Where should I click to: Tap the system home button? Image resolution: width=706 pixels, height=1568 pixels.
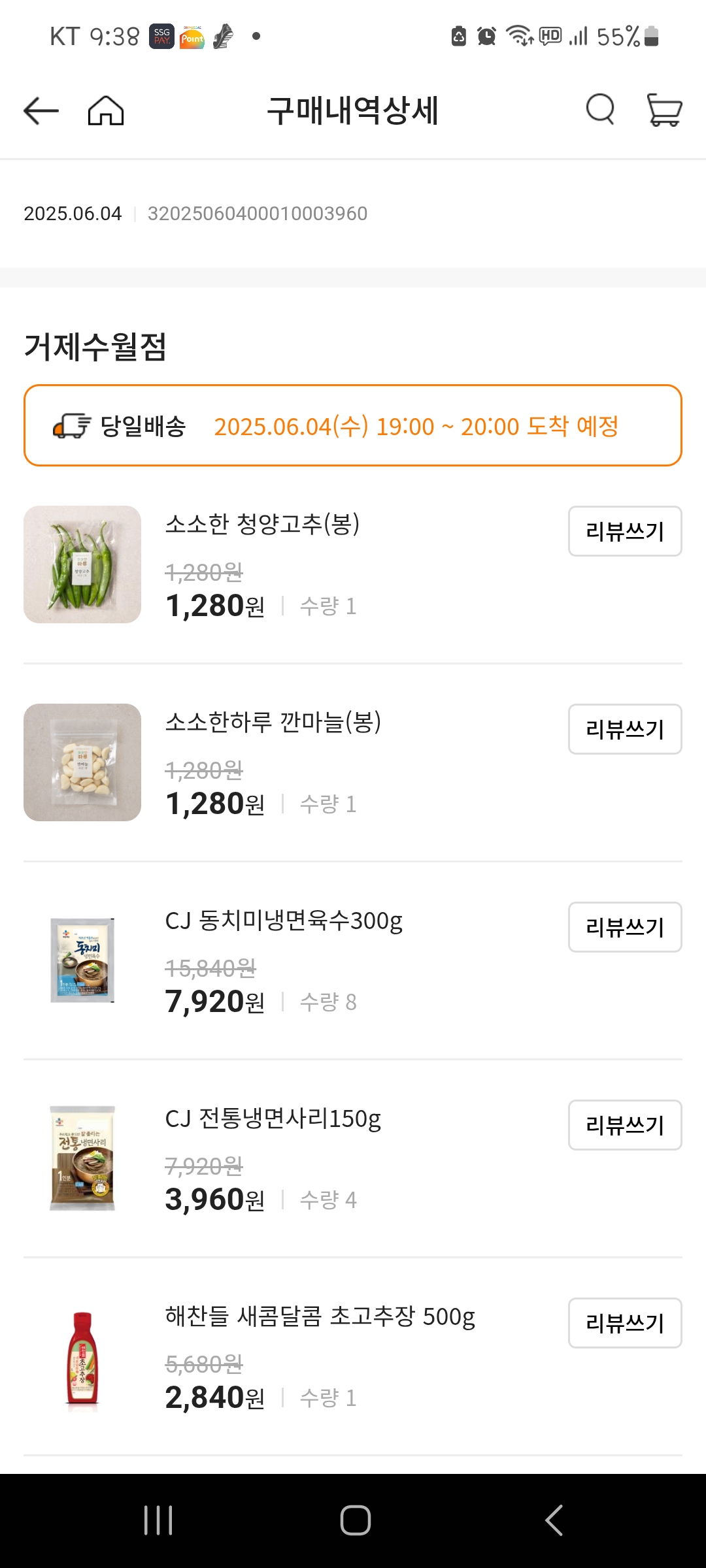[355, 1520]
